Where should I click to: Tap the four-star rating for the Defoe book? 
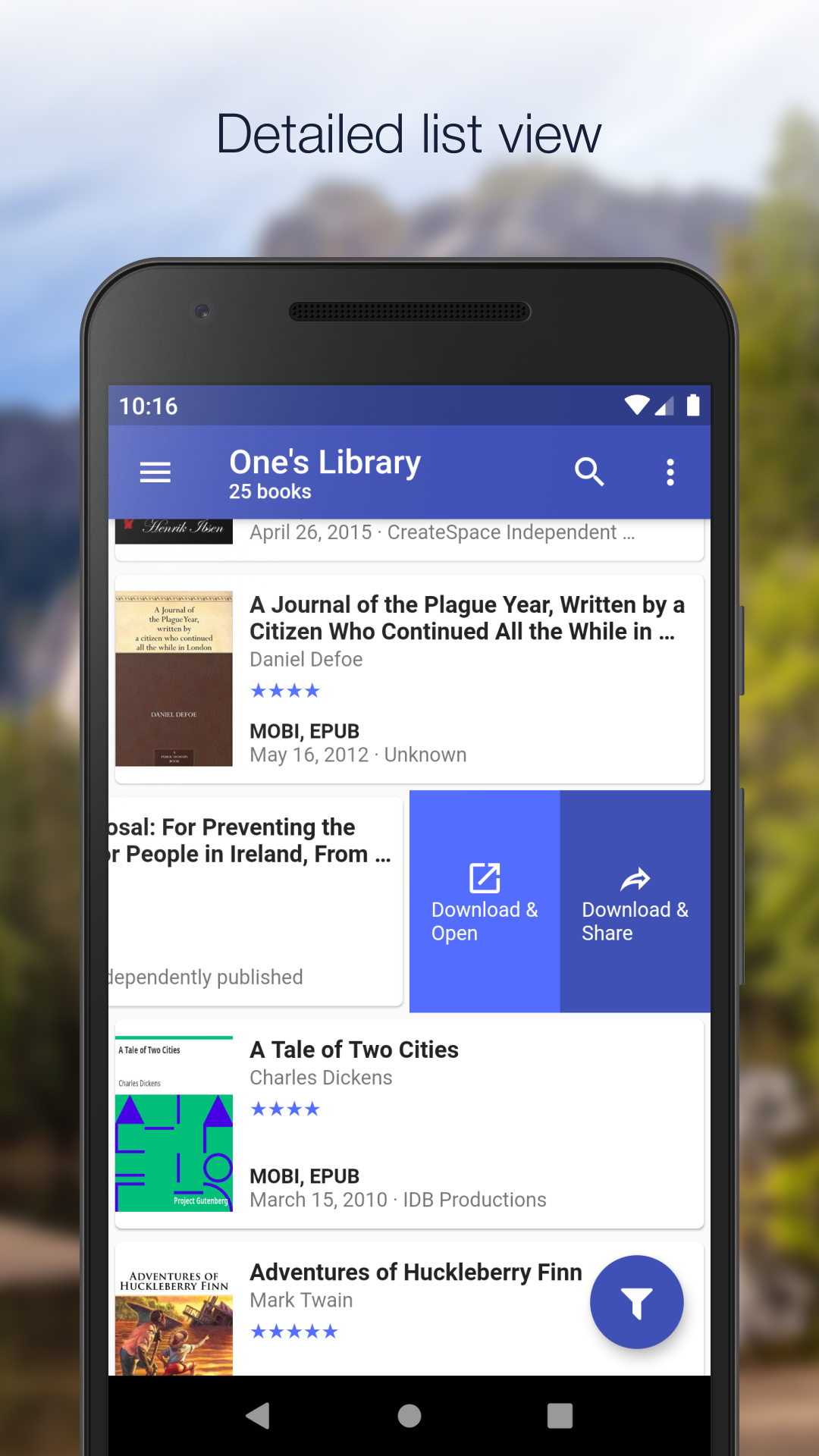pyautogui.click(x=285, y=690)
